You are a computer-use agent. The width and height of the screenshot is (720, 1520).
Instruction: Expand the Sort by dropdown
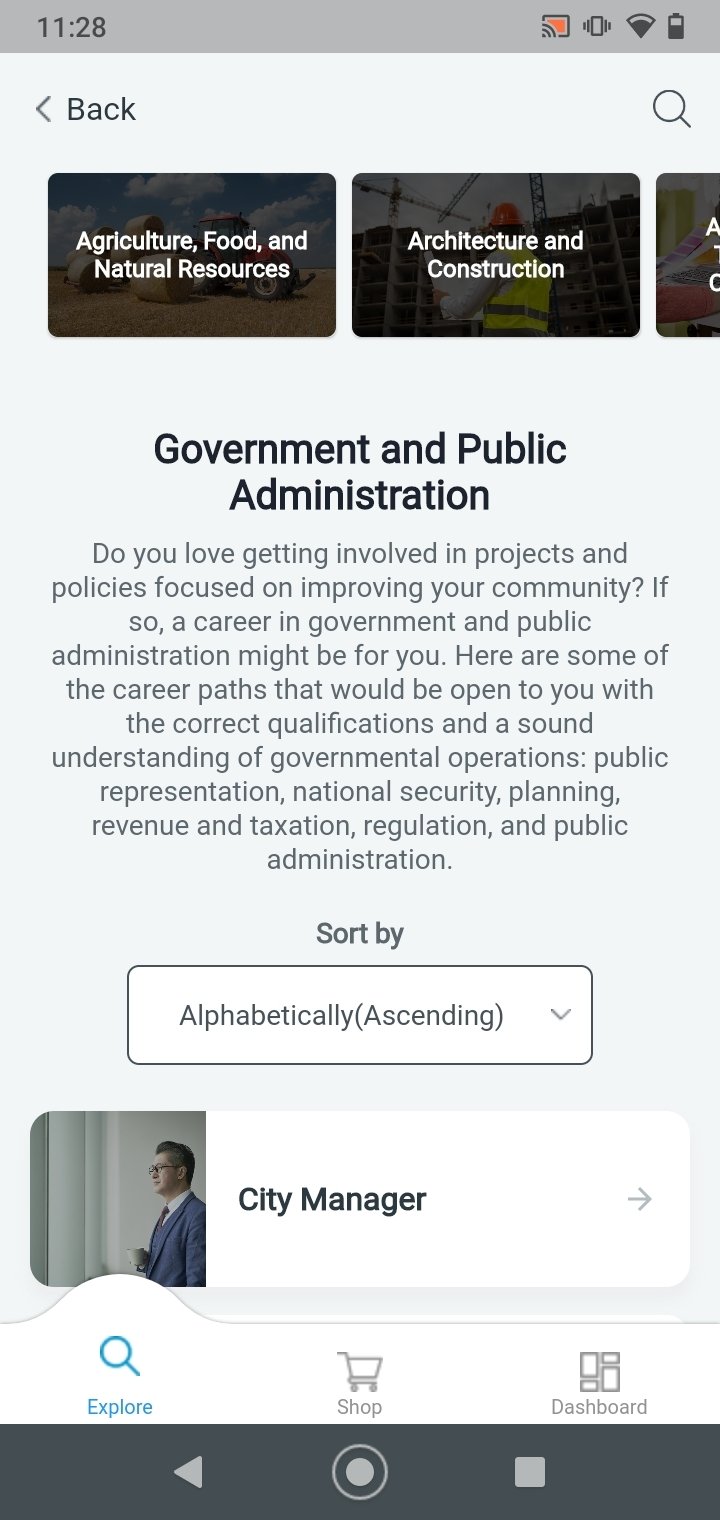(x=360, y=1015)
